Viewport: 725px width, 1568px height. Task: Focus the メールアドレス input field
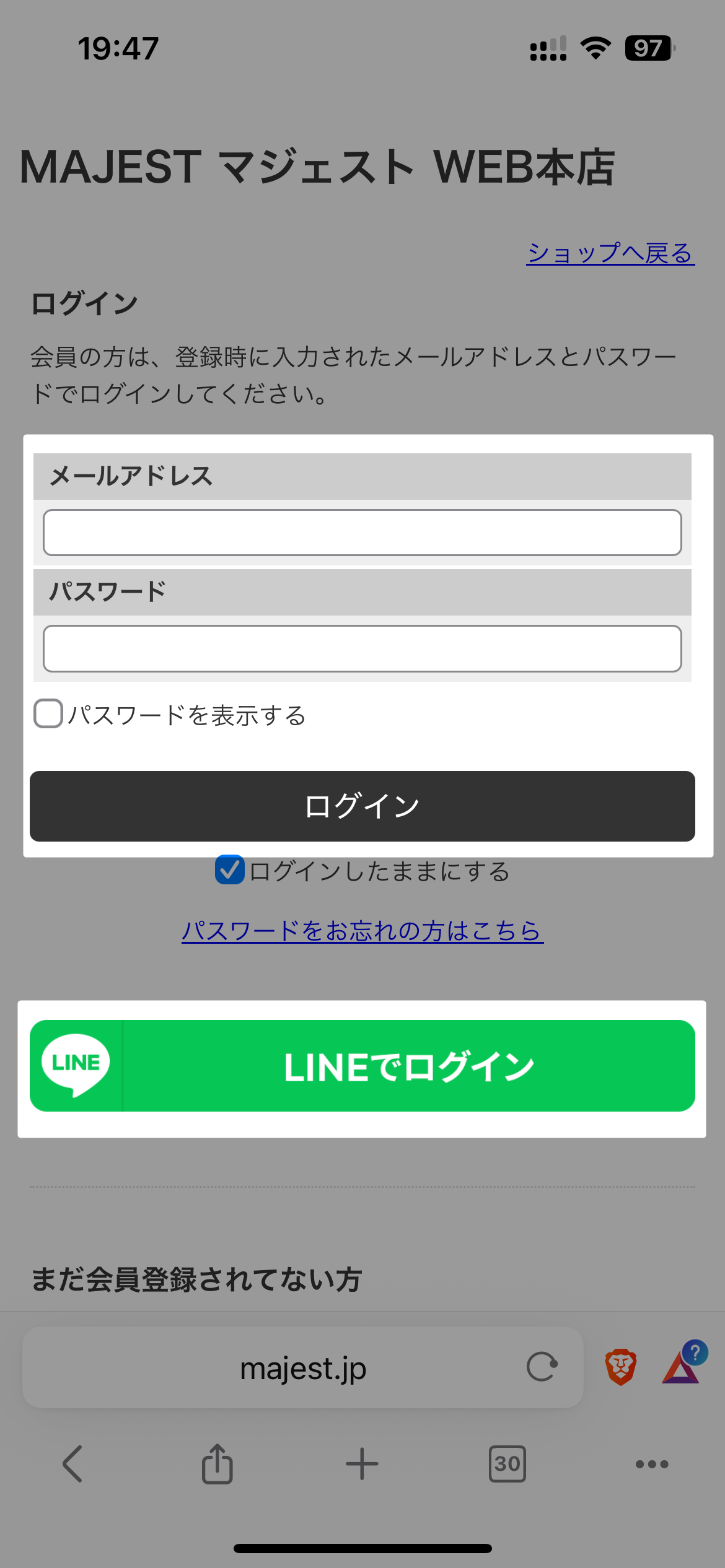point(362,533)
